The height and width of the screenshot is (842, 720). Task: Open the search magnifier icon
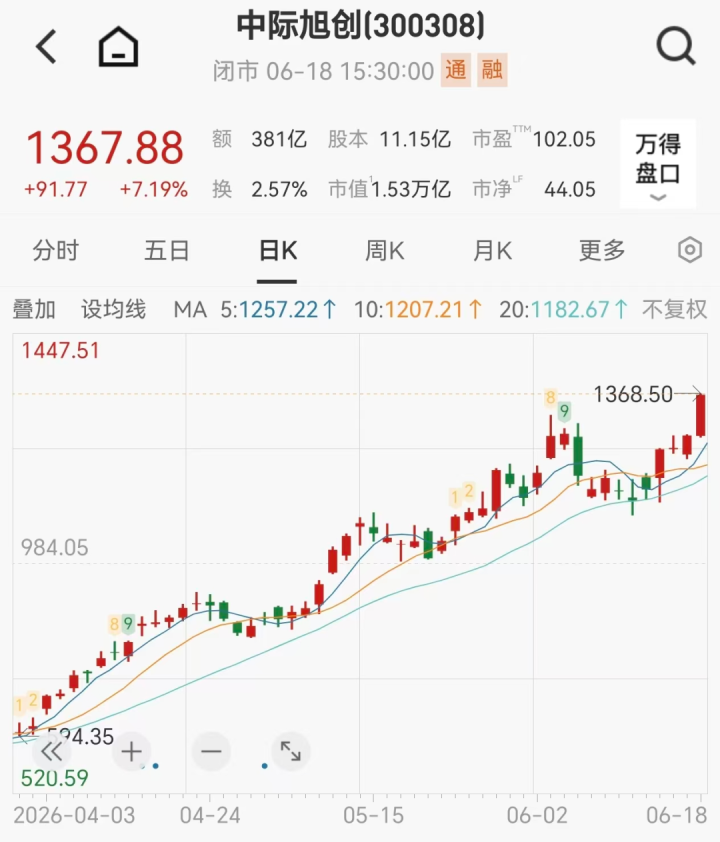coord(675,46)
